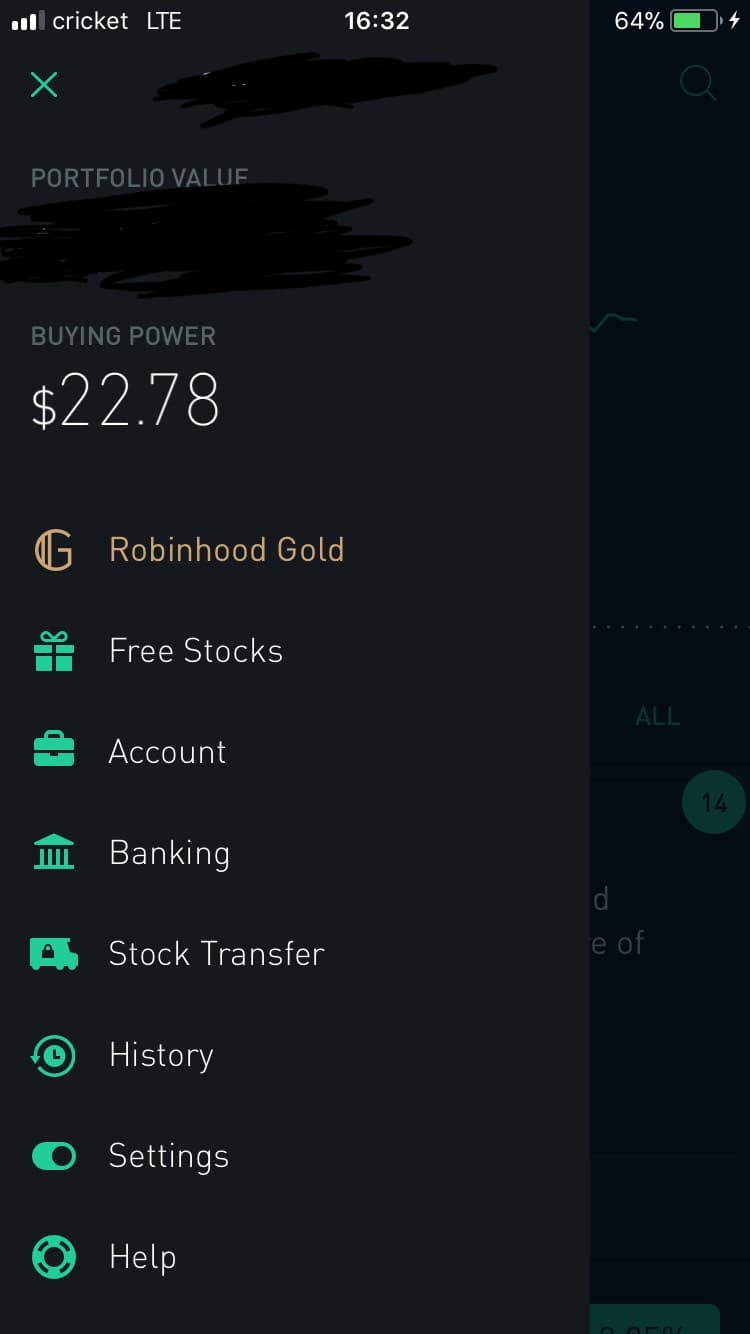Select the Account briefcase icon
Screen dimensions: 750x1334
(53, 751)
